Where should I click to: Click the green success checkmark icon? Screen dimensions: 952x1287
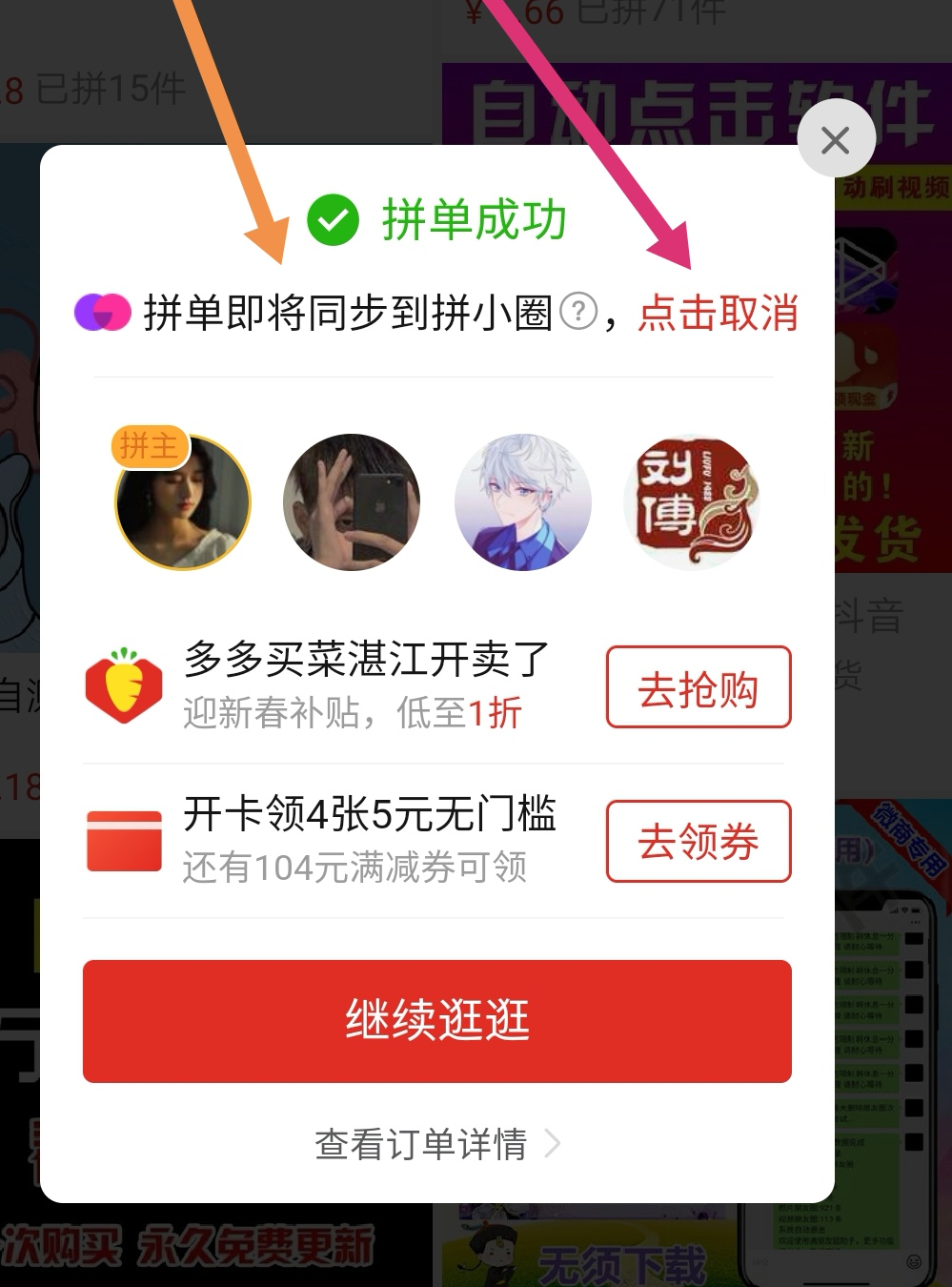(x=333, y=219)
